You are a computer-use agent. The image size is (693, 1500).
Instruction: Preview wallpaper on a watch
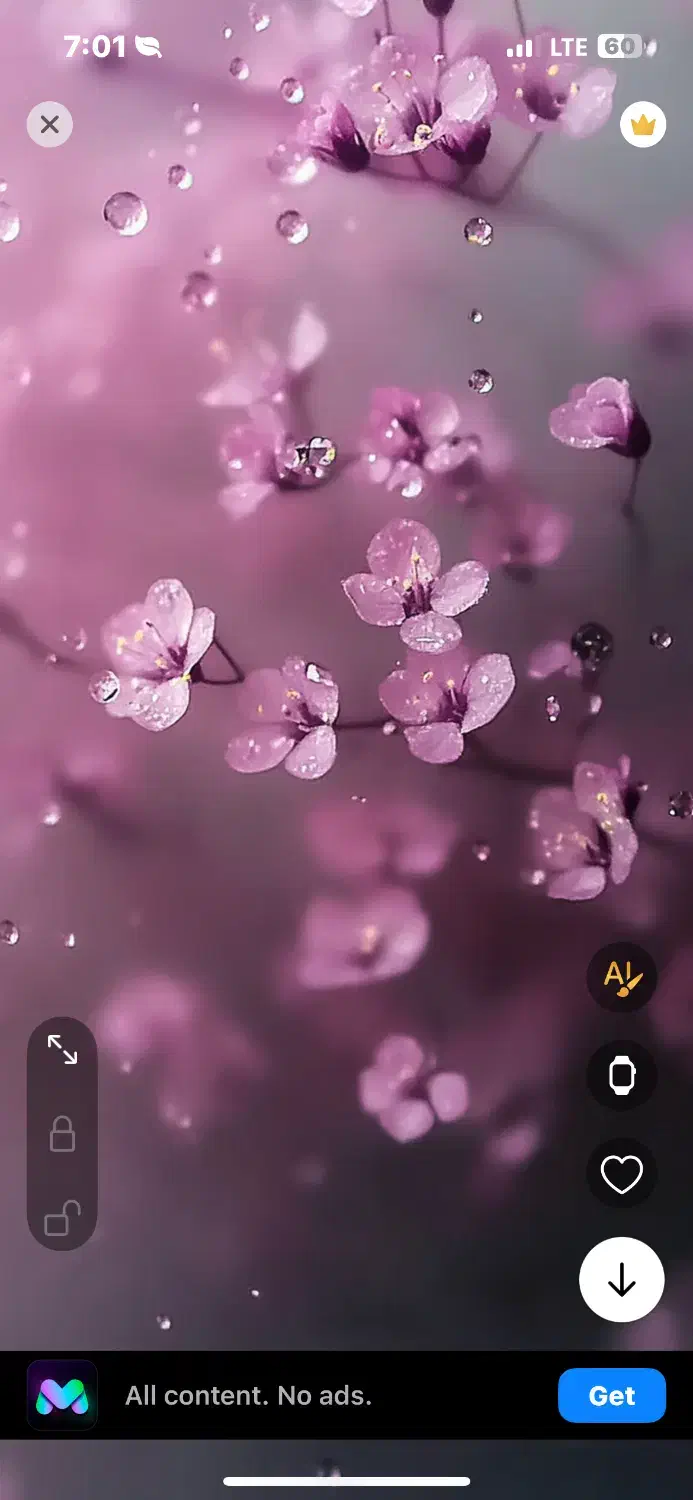[621, 1075]
